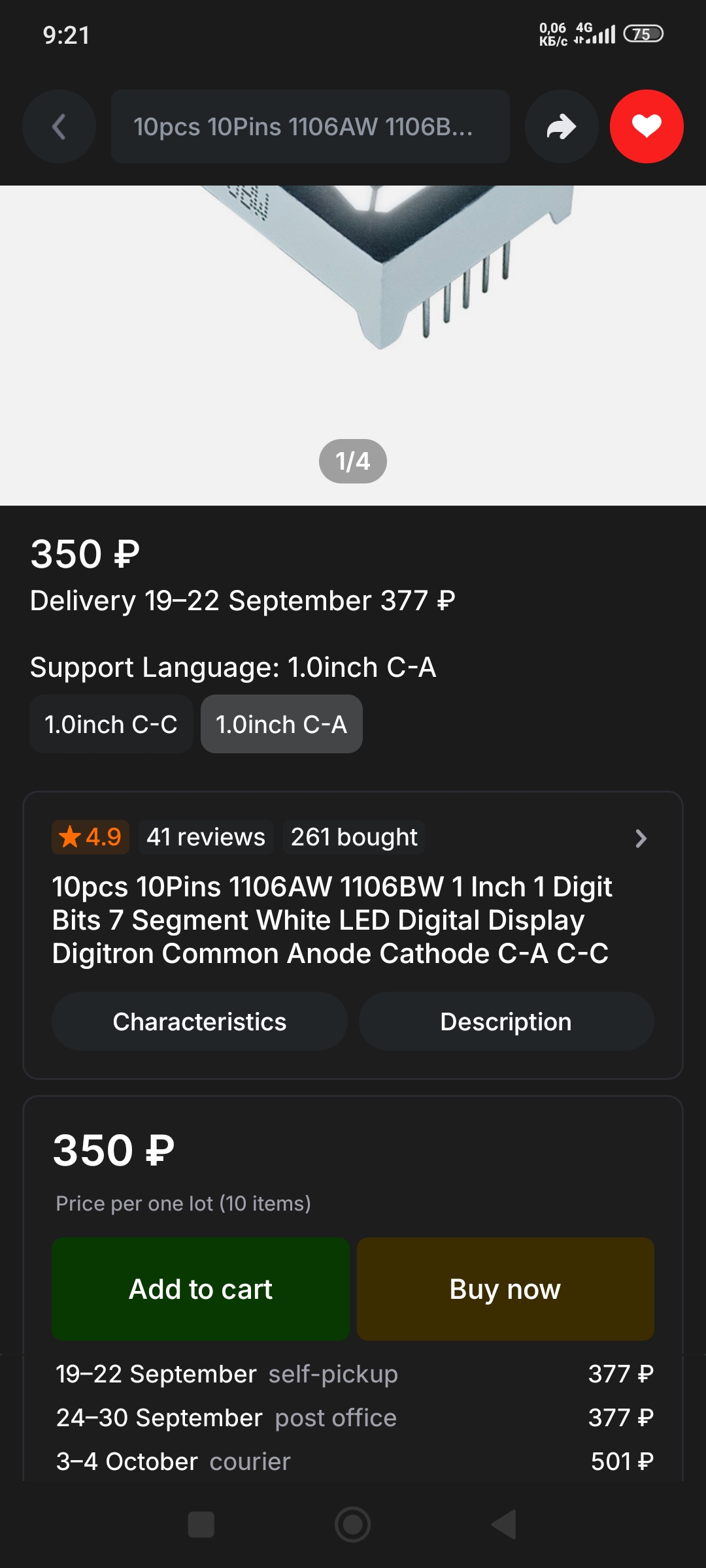View the 41 reviews
Screen dimensions: 706x1568
point(205,837)
